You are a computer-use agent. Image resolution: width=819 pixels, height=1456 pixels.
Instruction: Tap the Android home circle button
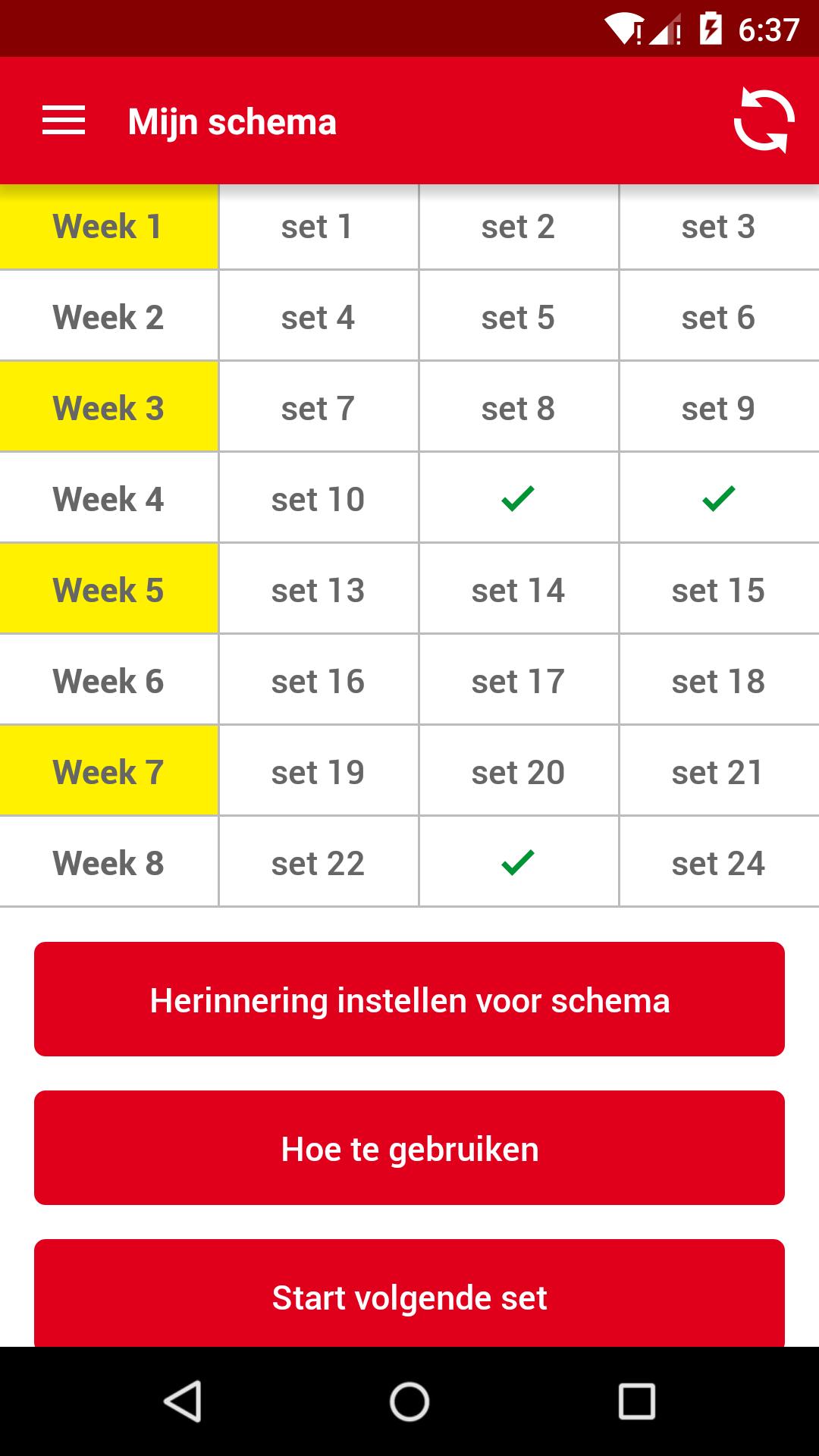[409, 1400]
